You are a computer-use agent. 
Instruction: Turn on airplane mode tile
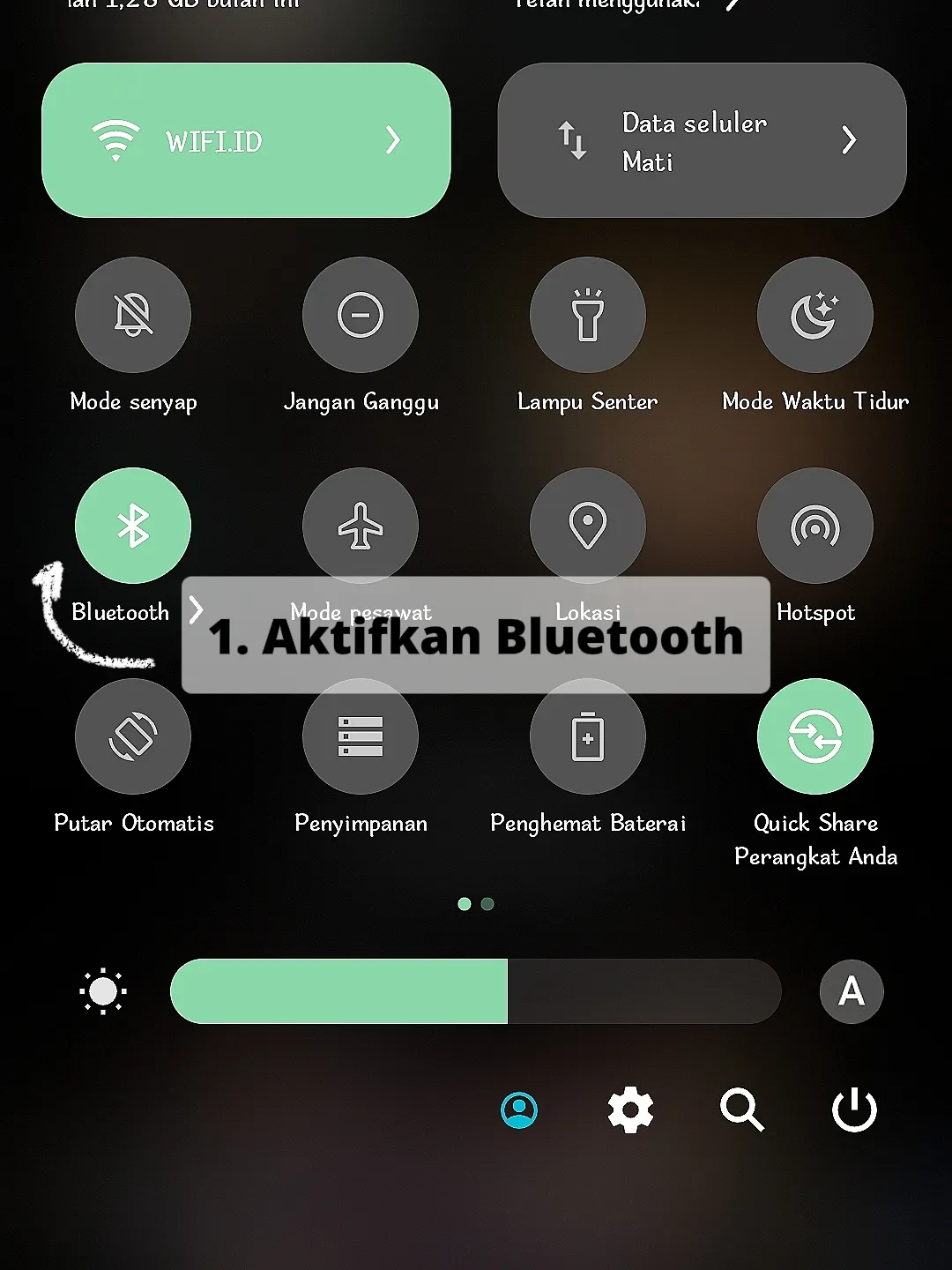pos(361,526)
